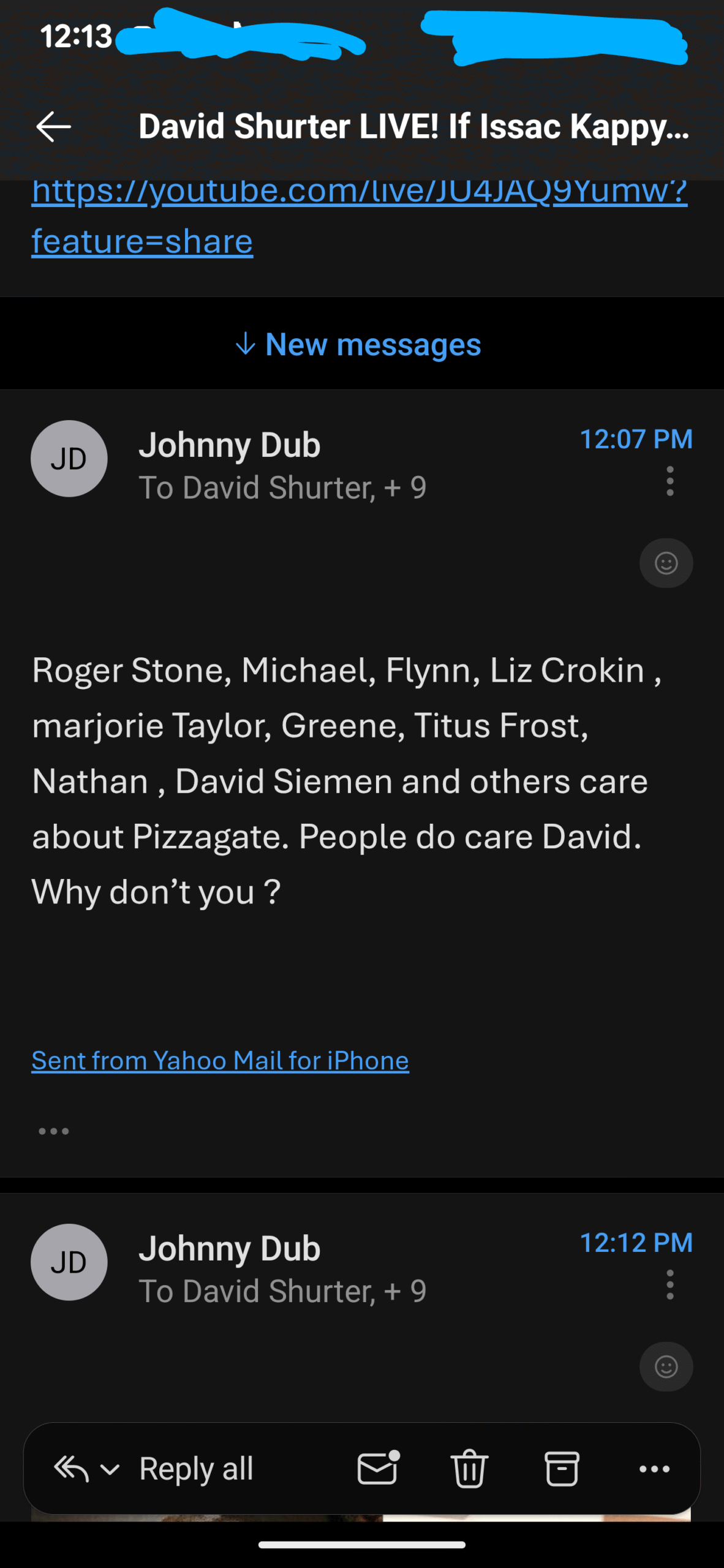Open more actions in bottom toolbar
724x1568 pixels.
coord(654,1469)
